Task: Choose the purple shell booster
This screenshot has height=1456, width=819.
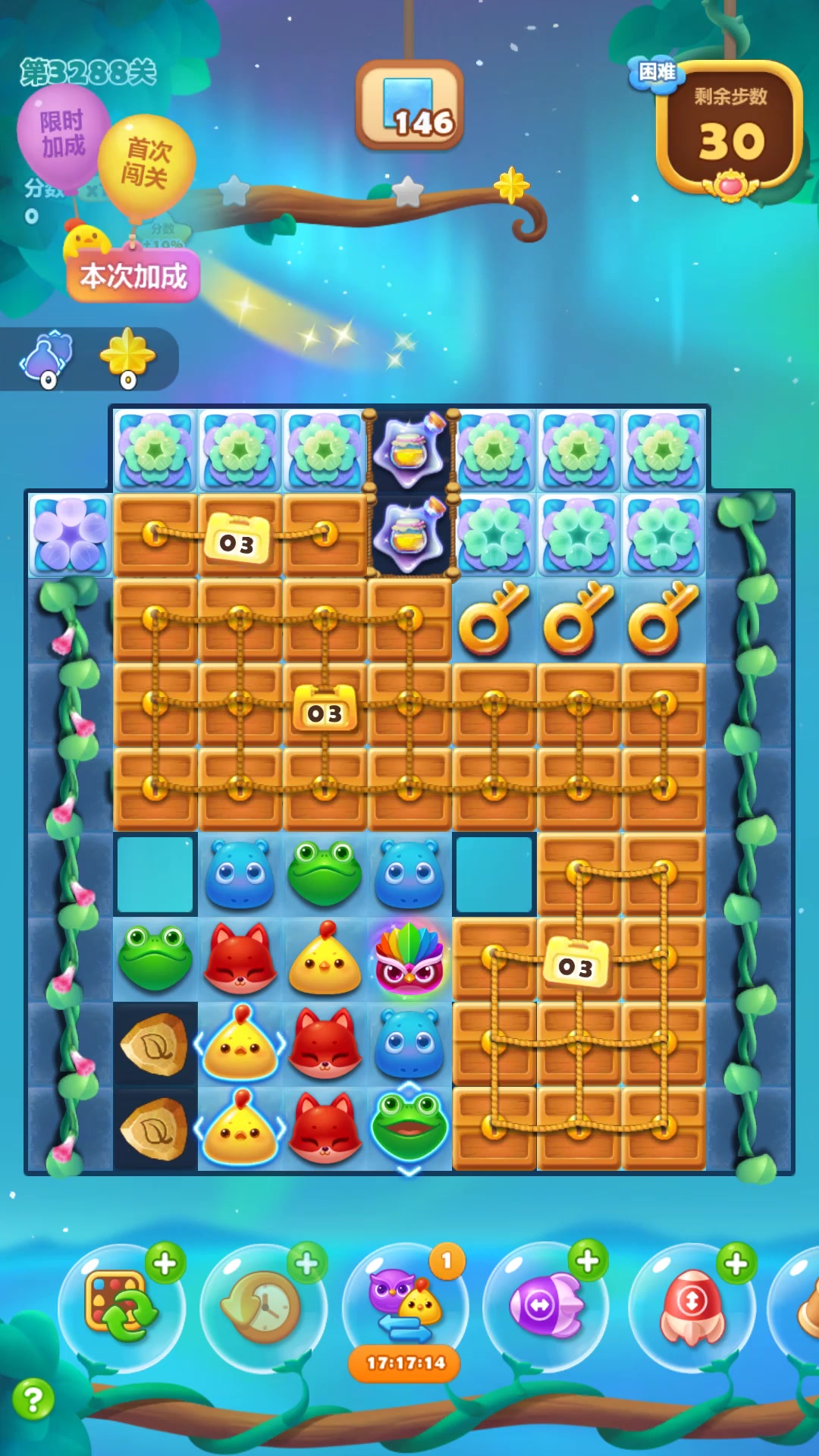Action: pos(545,1306)
